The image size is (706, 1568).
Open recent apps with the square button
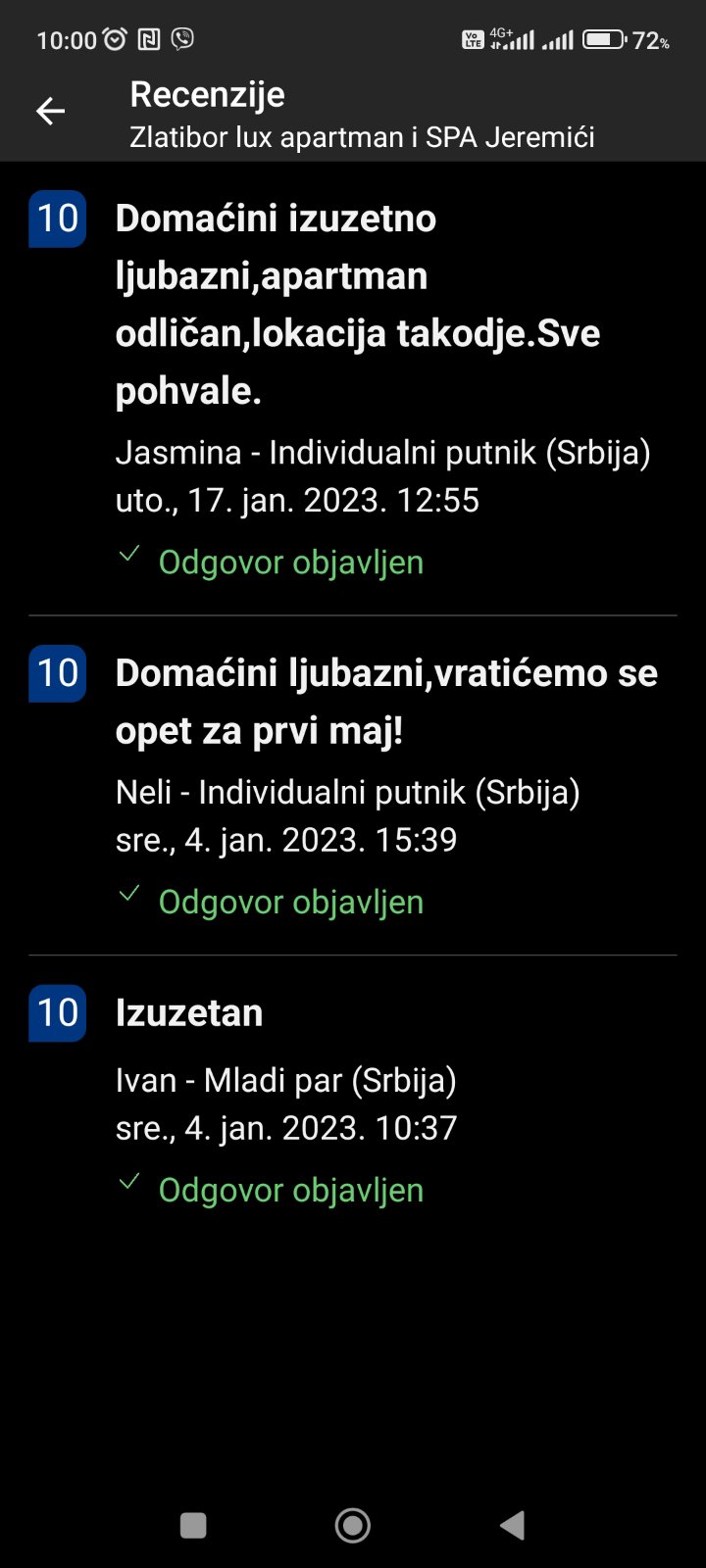tap(193, 1525)
